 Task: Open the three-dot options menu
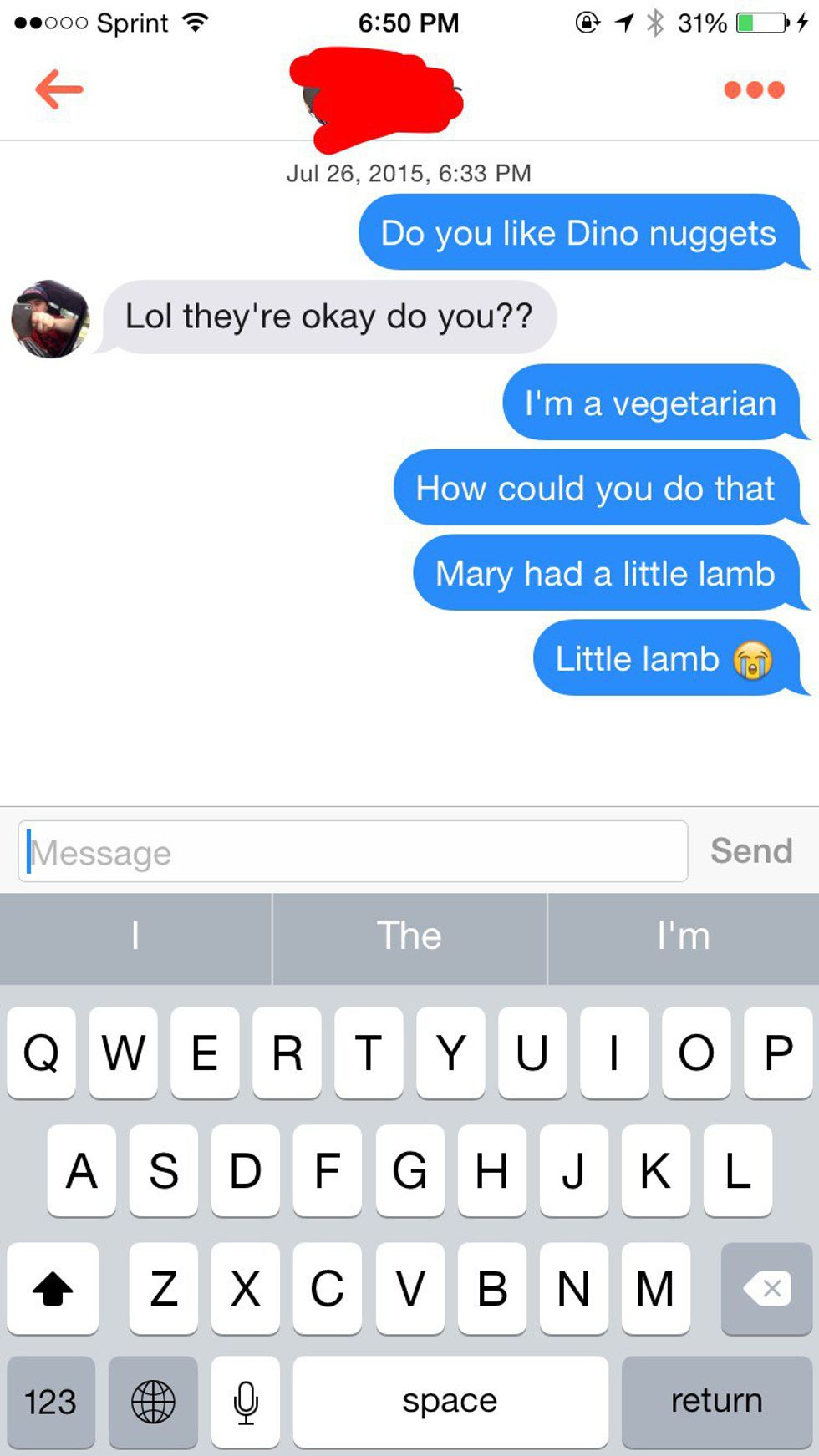[x=754, y=89]
